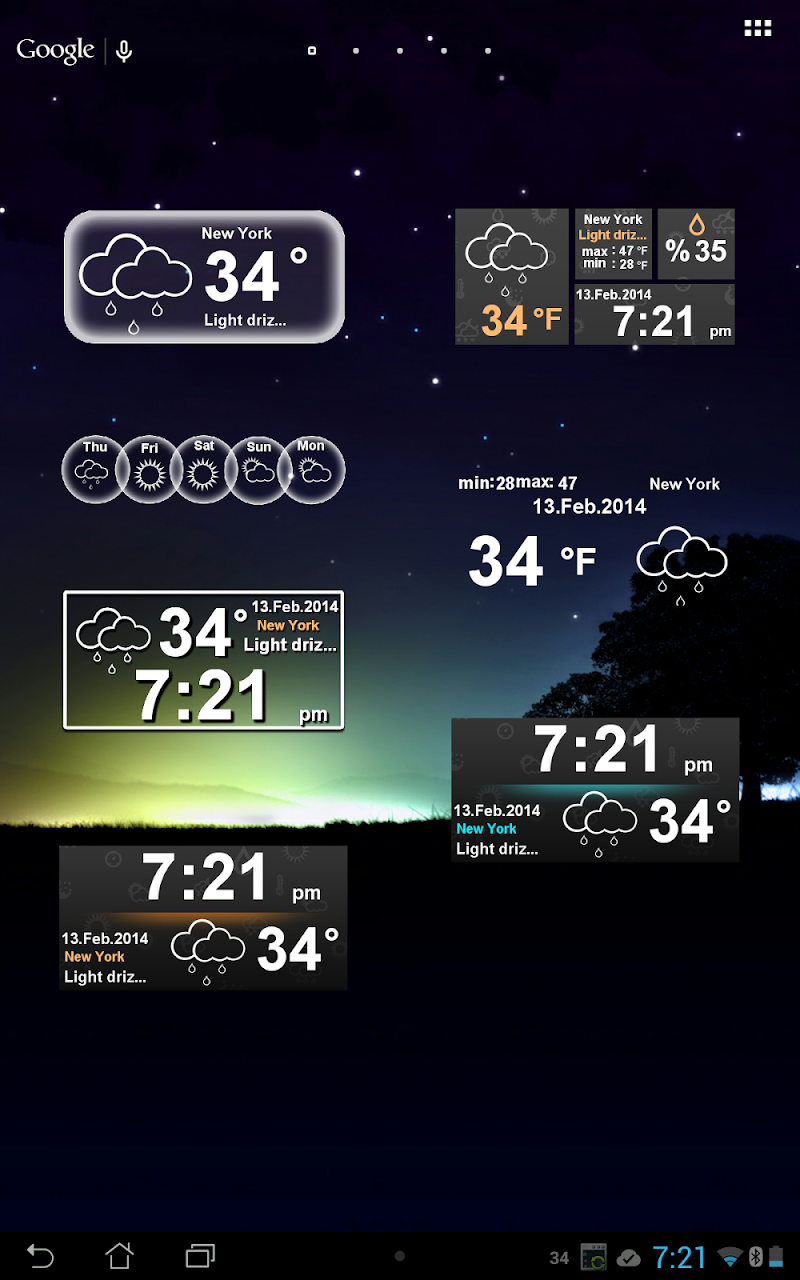Open the clock widget with cyan New York label
Viewport: 800px width, 1280px height.
click(595, 789)
